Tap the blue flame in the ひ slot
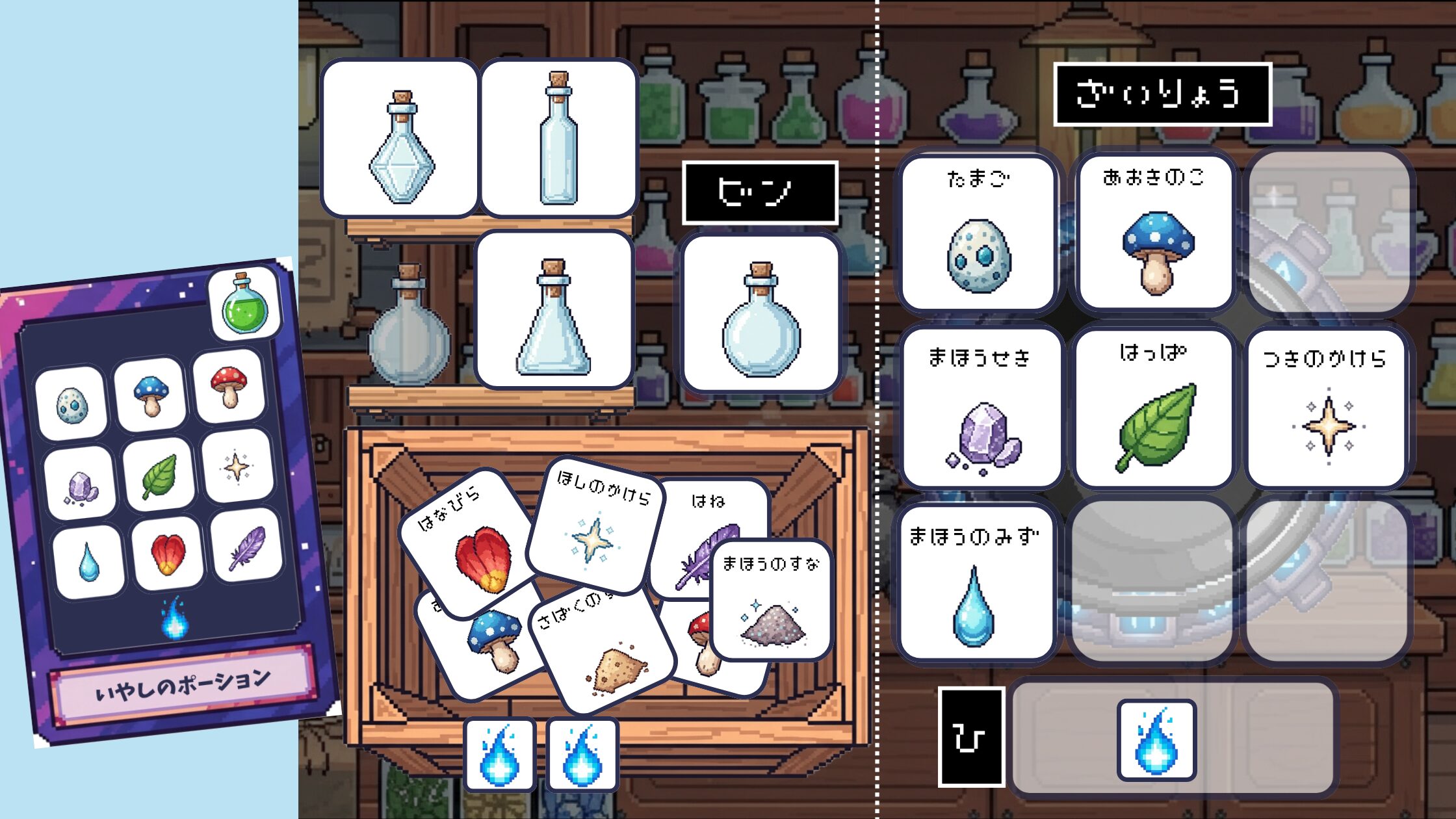This screenshot has width=1456, height=819. [1156, 740]
